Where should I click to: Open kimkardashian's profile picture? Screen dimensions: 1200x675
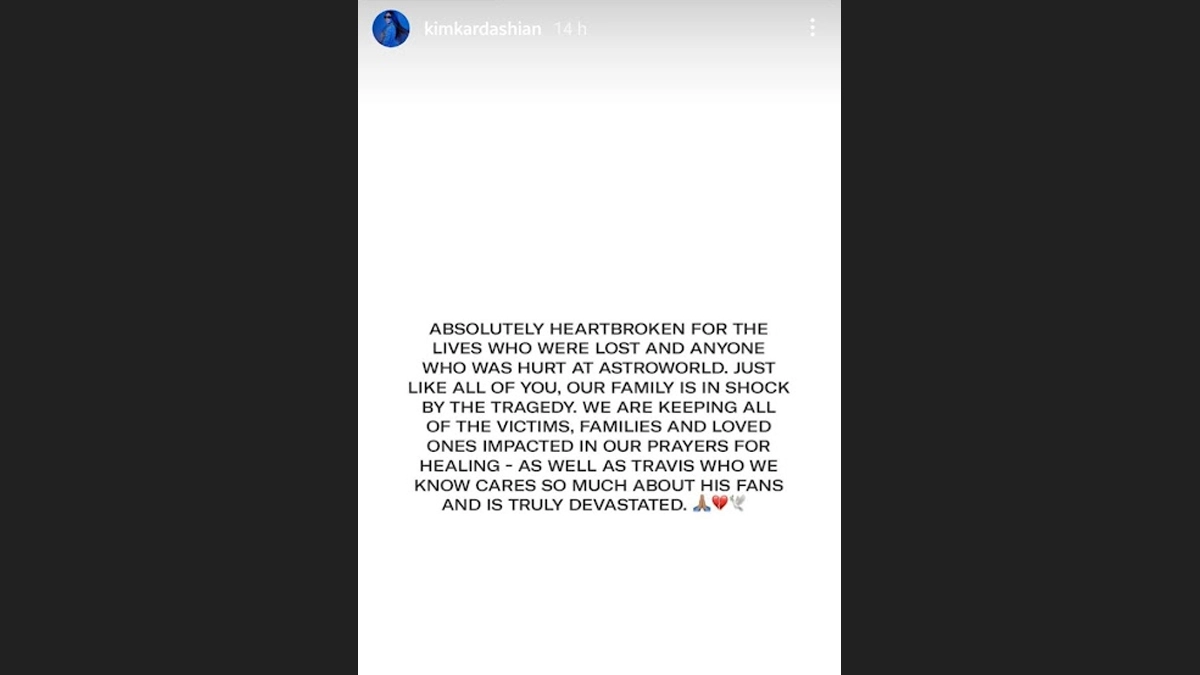[x=391, y=29]
